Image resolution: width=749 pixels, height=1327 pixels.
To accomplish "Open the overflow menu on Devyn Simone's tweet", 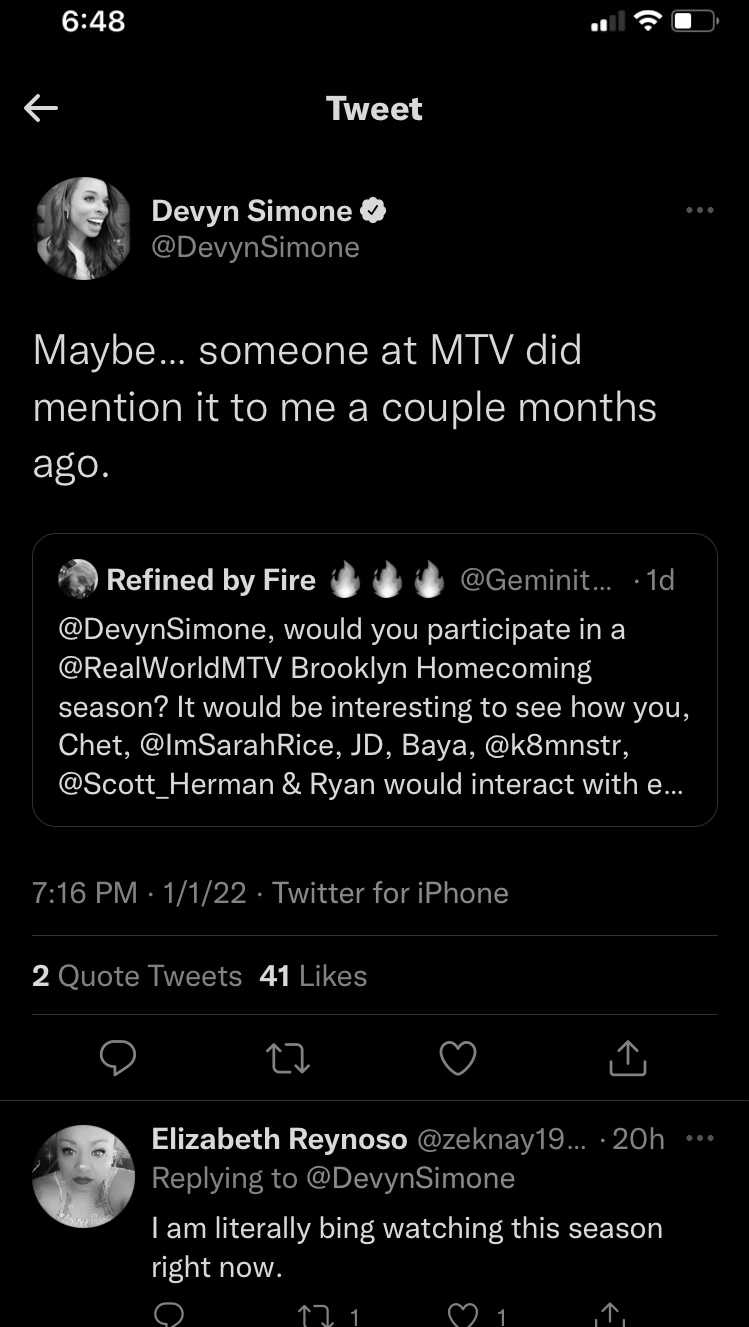I will tap(699, 210).
